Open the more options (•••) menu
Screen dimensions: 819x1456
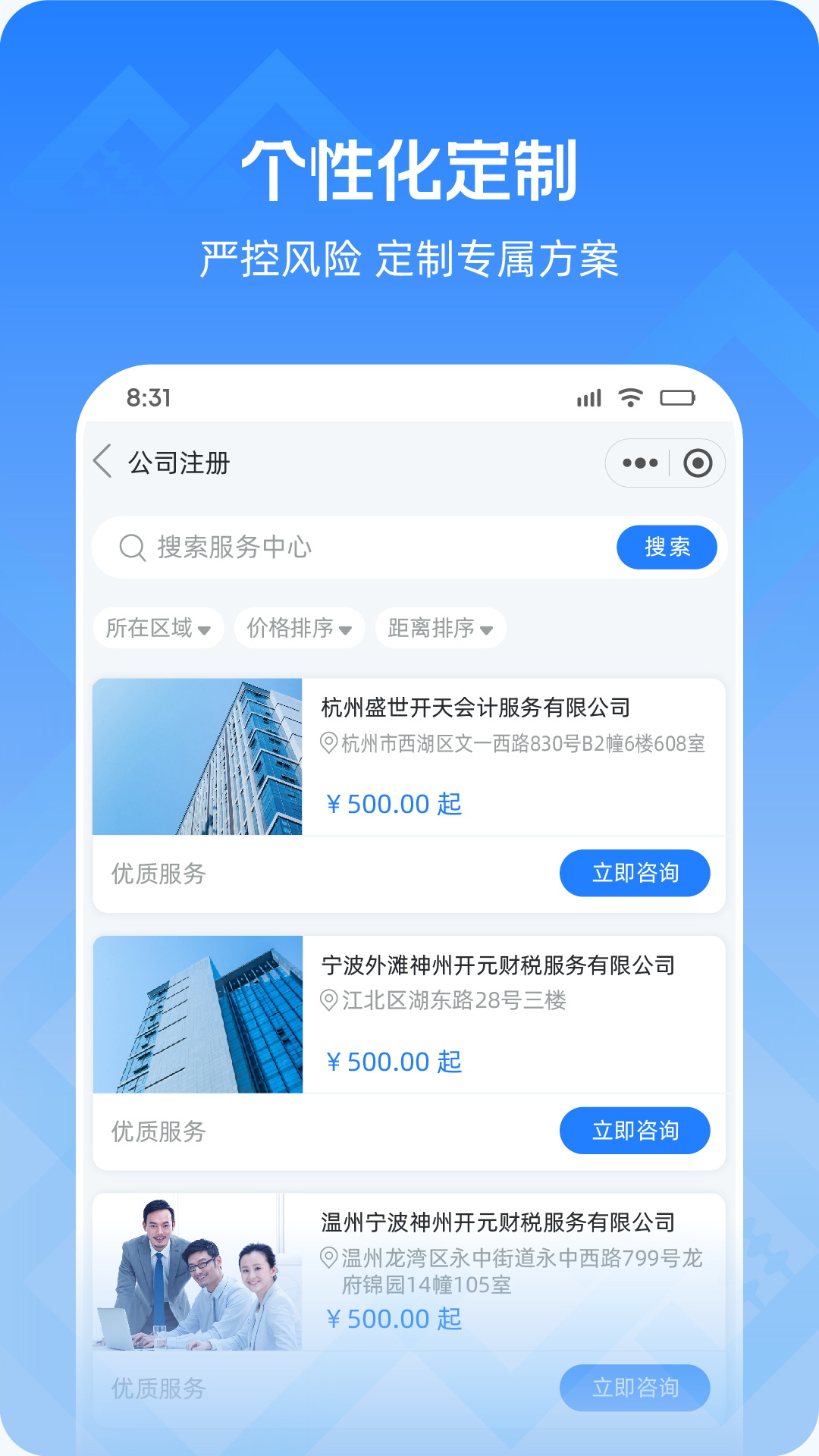[x=639, y=462]
